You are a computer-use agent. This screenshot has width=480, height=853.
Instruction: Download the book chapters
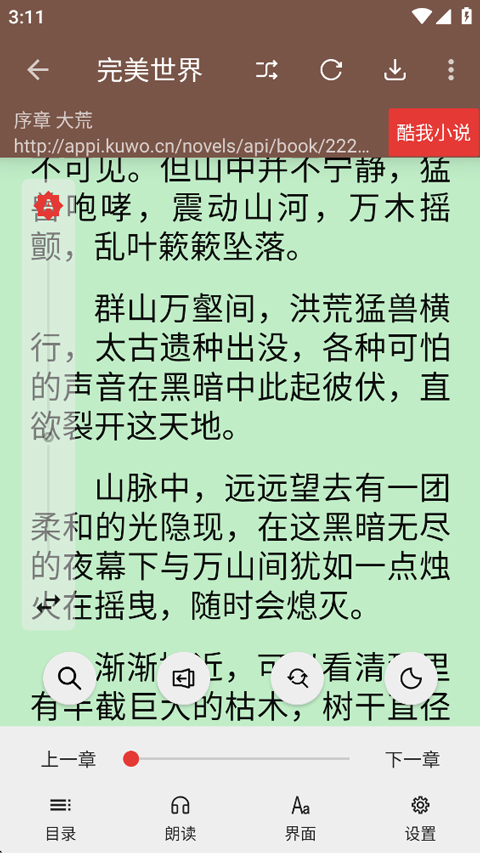point(395,70)
